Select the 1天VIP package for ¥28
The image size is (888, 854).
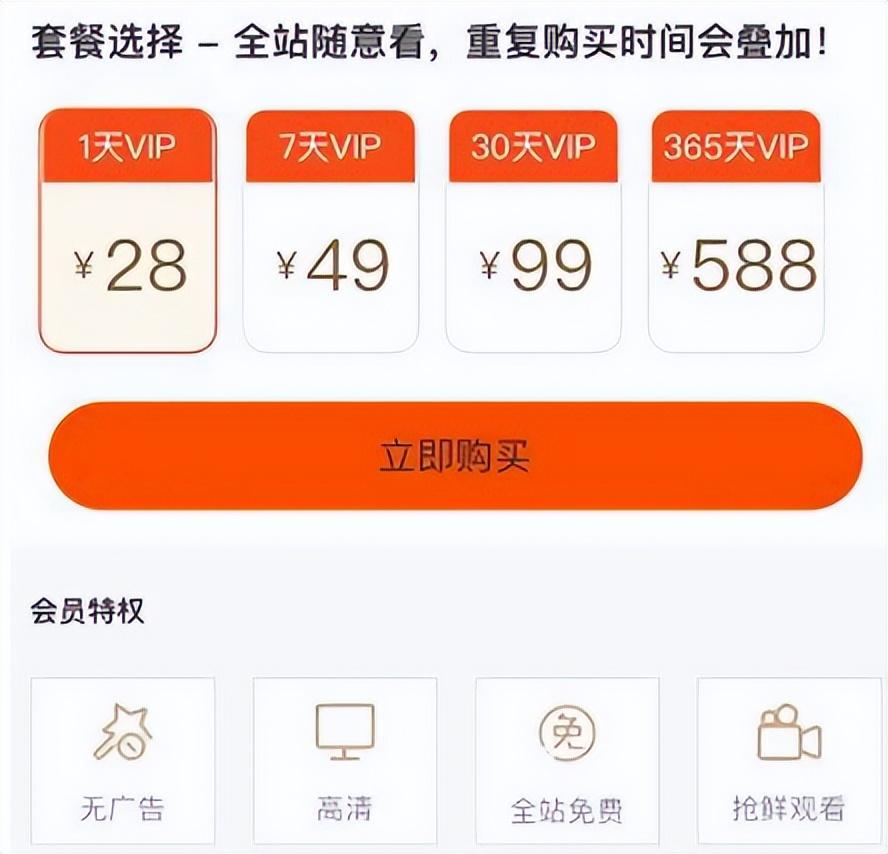pyautogui.click(x=127, y=232)
